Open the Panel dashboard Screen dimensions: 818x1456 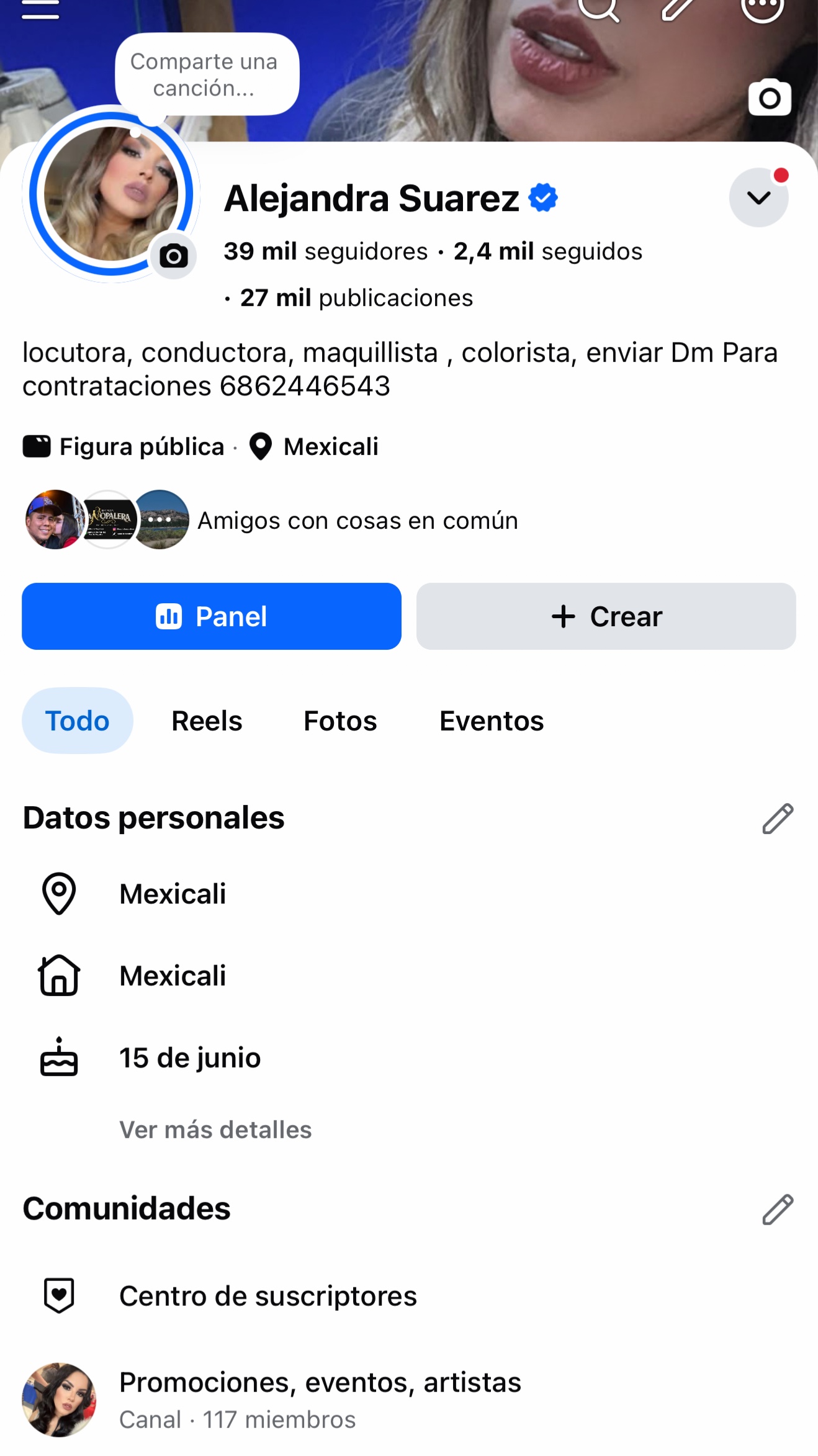[x=212, y=616]
